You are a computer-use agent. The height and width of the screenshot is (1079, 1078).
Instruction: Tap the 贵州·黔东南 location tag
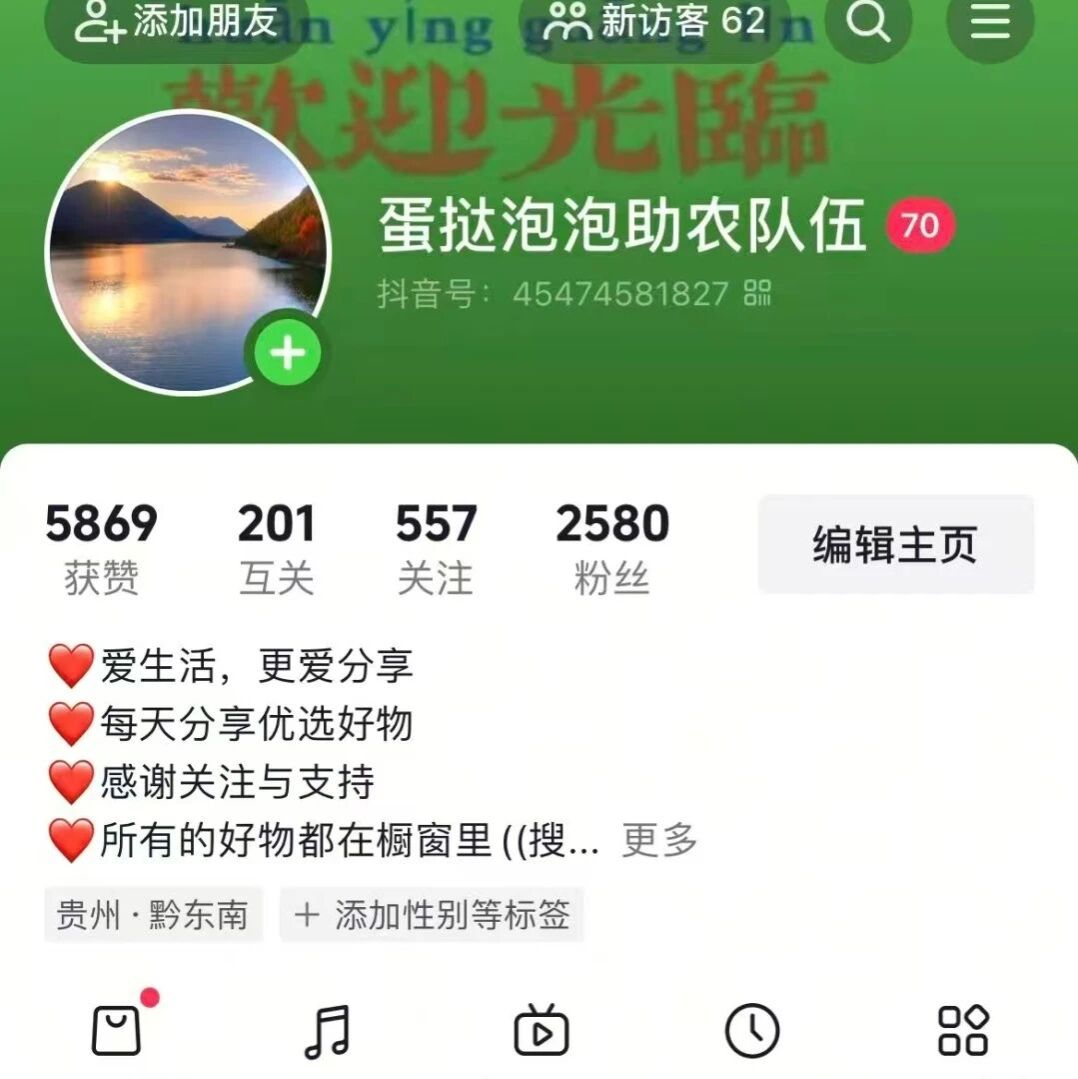[153, 914]
